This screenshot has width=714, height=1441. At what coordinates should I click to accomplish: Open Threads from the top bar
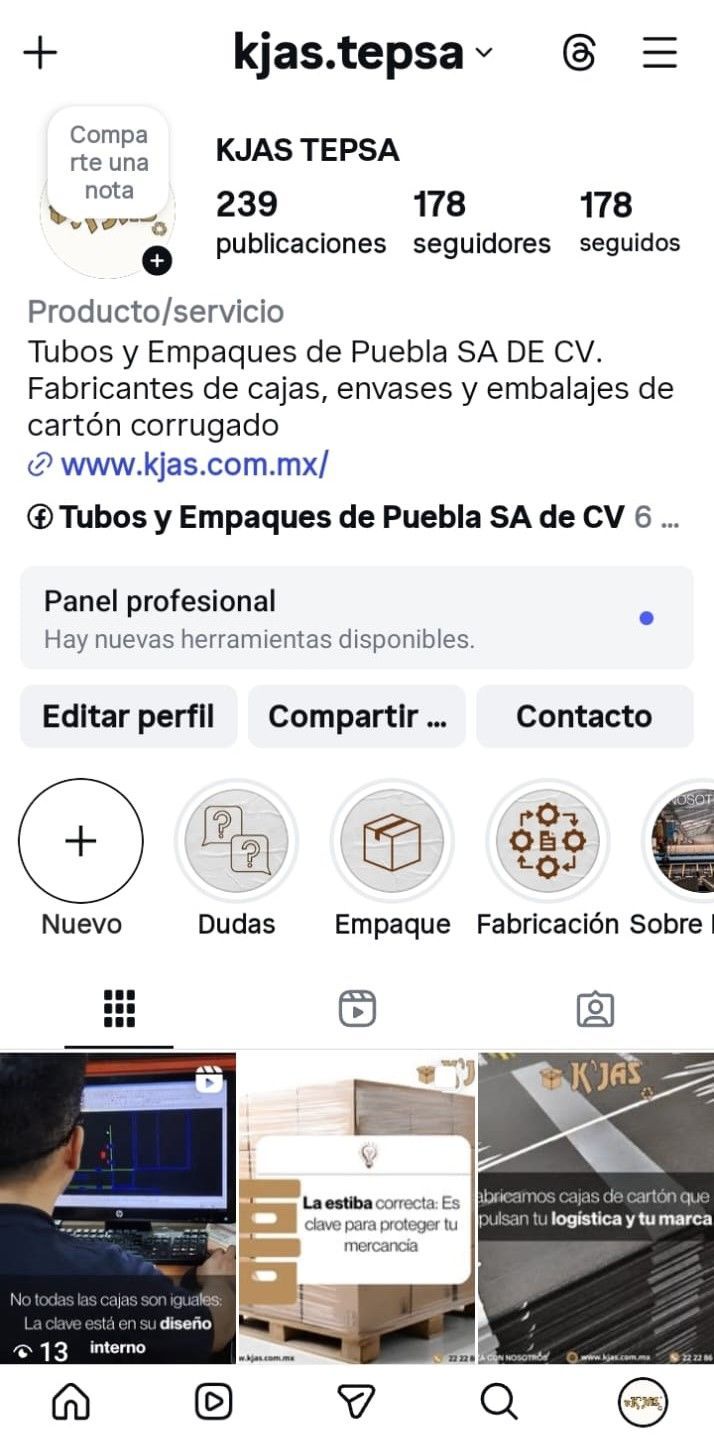(x=579, y=53)
